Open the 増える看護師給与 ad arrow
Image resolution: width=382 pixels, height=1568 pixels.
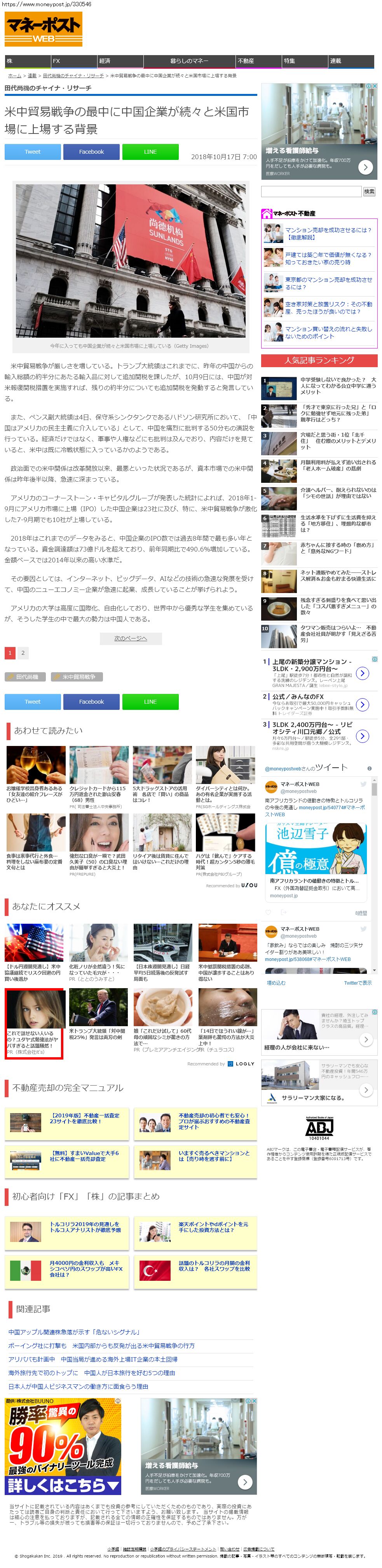click(x=365, y=167)
